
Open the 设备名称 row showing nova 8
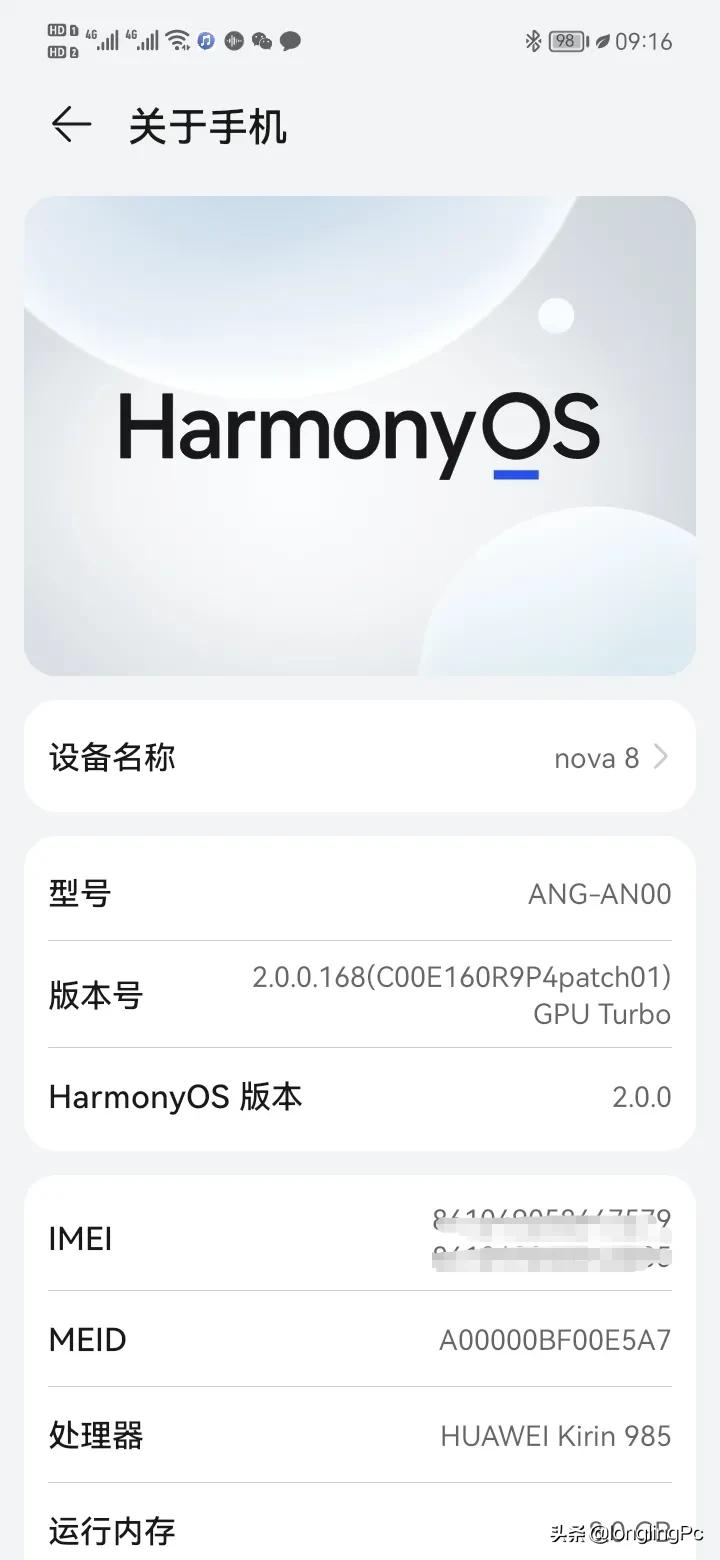pos(360,757)
